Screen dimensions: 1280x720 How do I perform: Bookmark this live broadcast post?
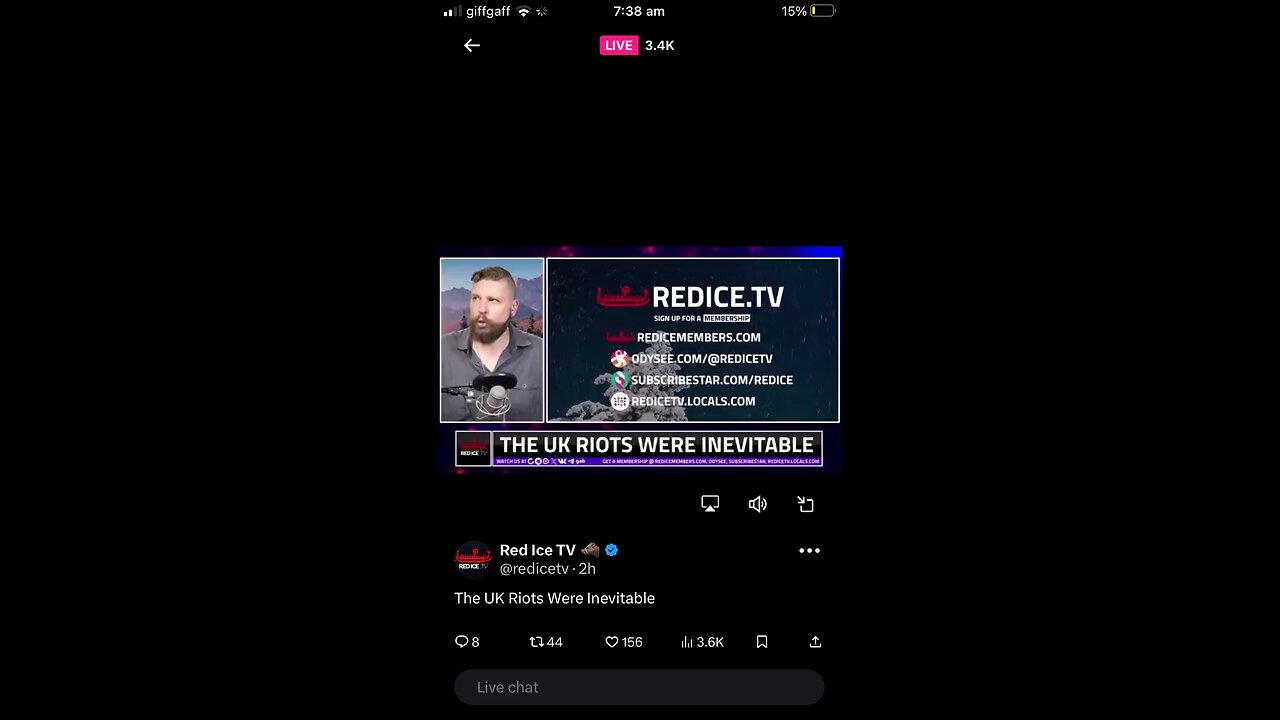tap(762, 642)
